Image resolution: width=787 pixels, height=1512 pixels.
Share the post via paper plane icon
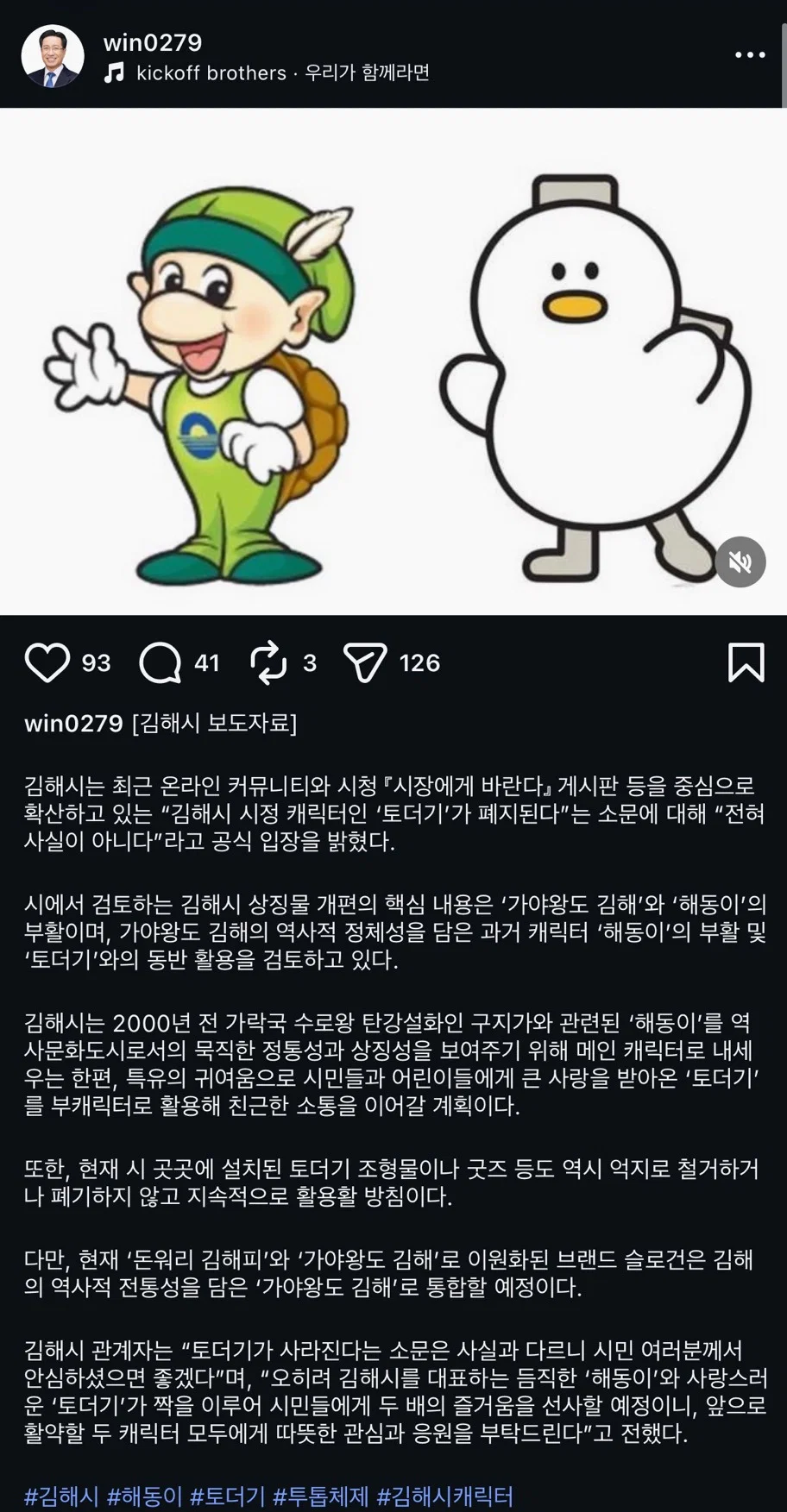tap(364, 662)
